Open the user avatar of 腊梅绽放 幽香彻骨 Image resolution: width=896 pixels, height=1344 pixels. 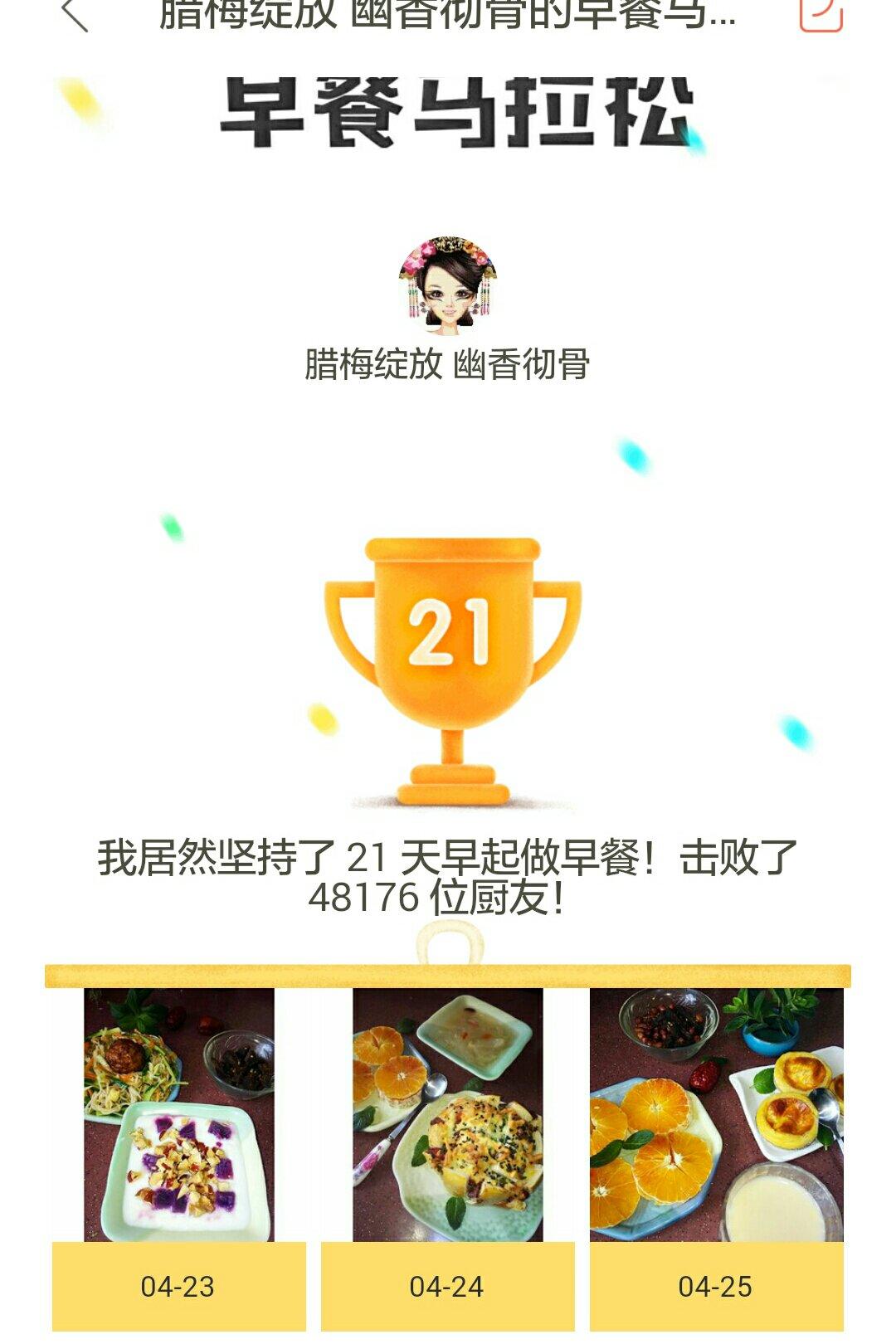pyautogui.click(x=448, y=286)
